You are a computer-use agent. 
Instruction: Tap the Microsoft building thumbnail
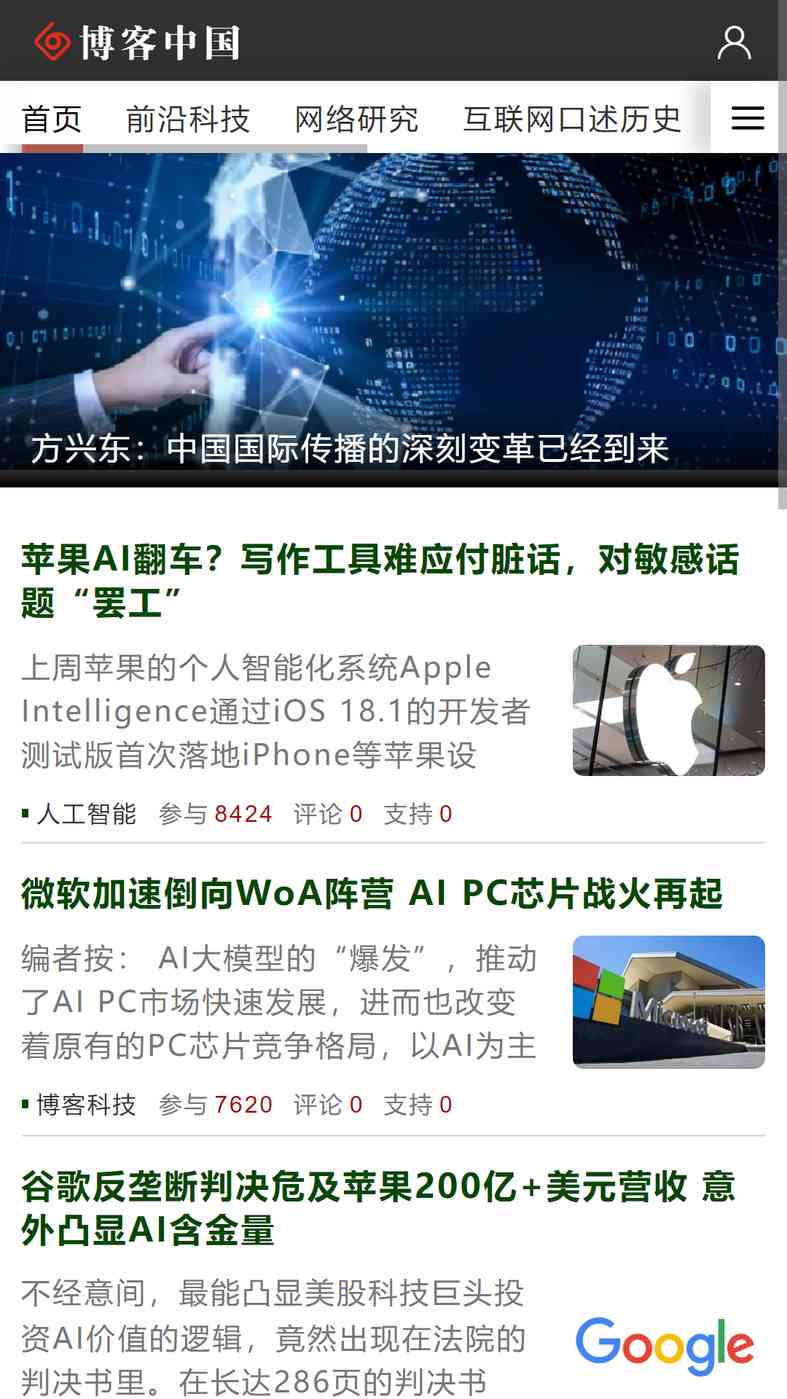click(669, 1002)
